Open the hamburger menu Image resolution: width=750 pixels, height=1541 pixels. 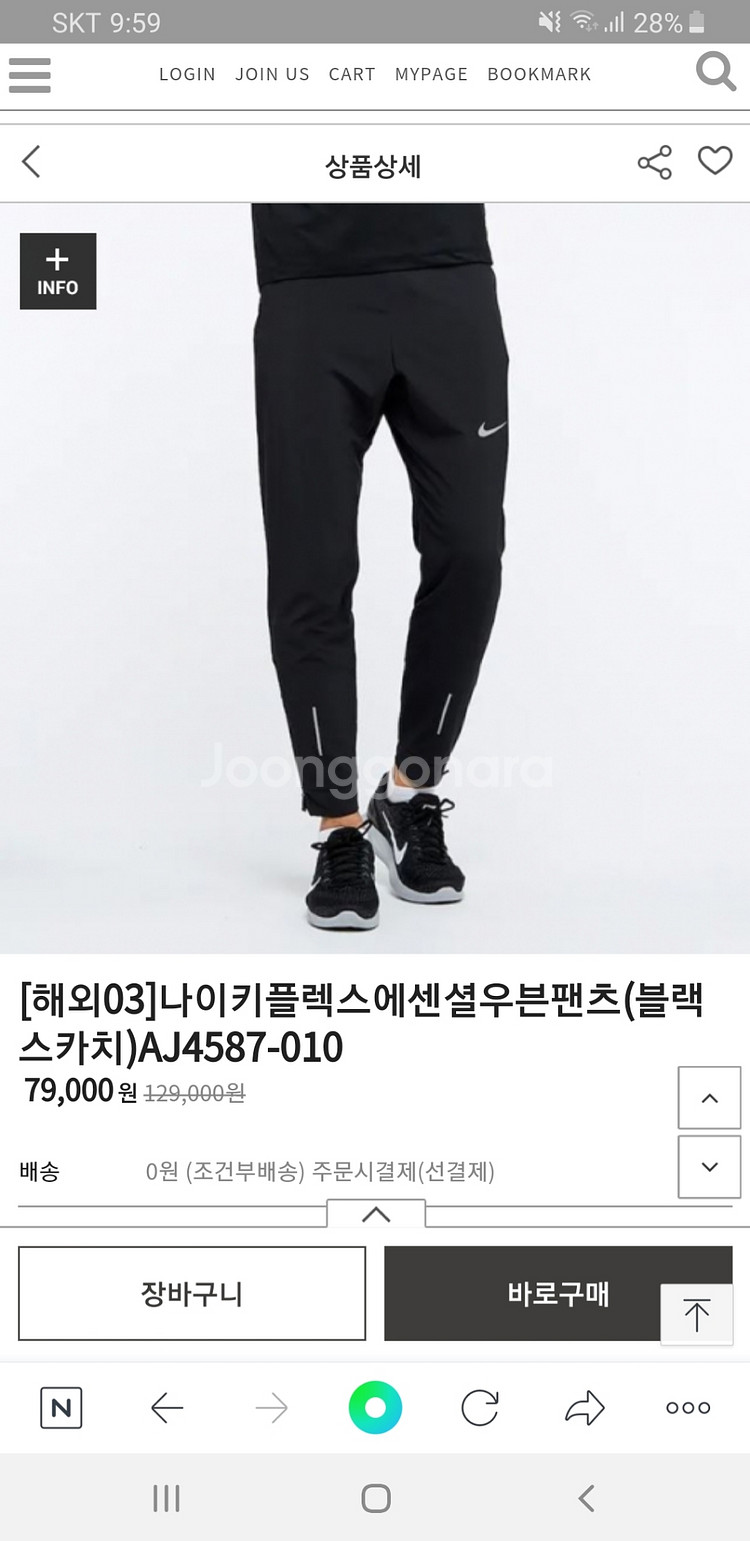[x=30, y=75]
